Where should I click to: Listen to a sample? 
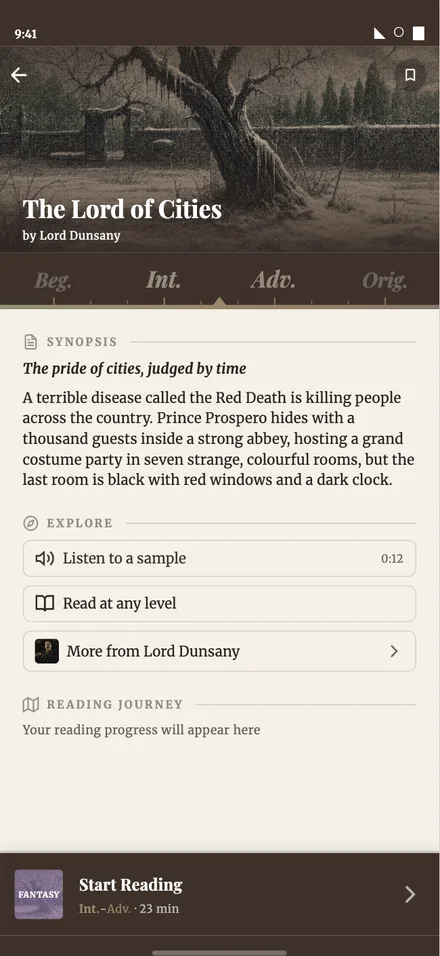pyautogui.click(x=219, y=558)
